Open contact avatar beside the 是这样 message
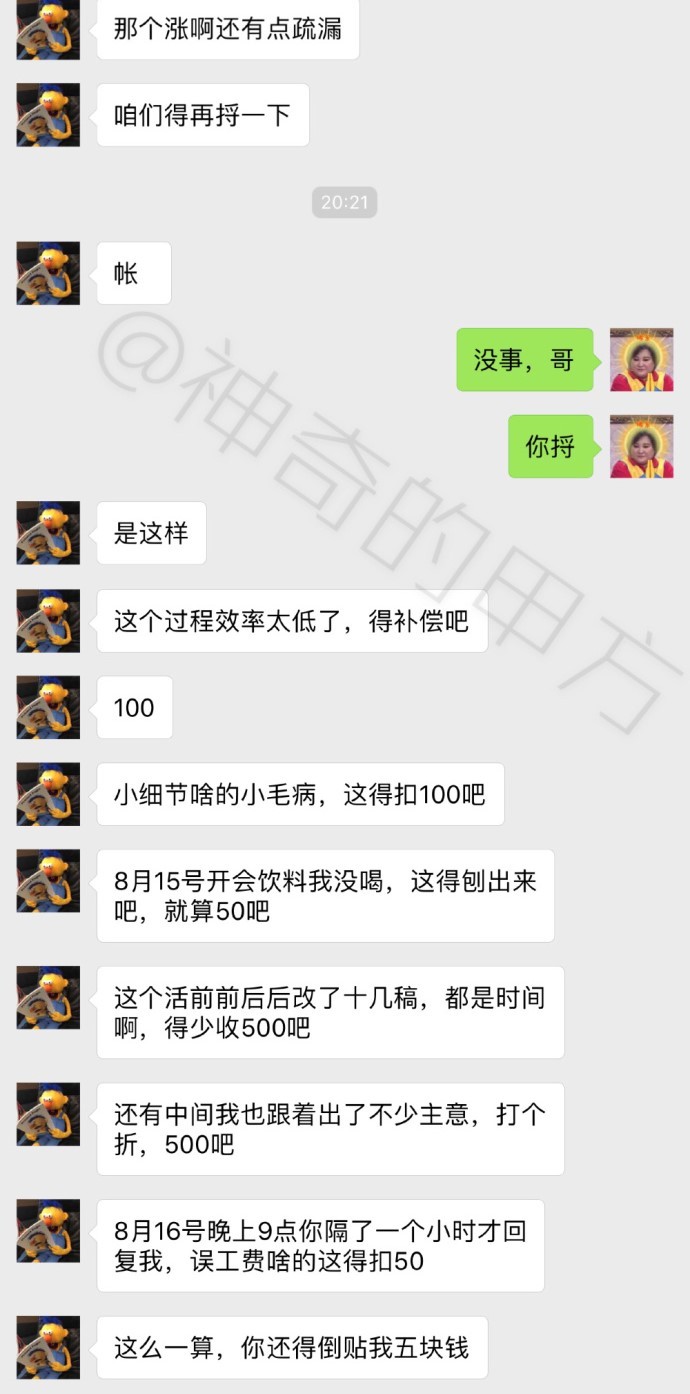This screenshot has width=690, height=1394. [48, 533]
